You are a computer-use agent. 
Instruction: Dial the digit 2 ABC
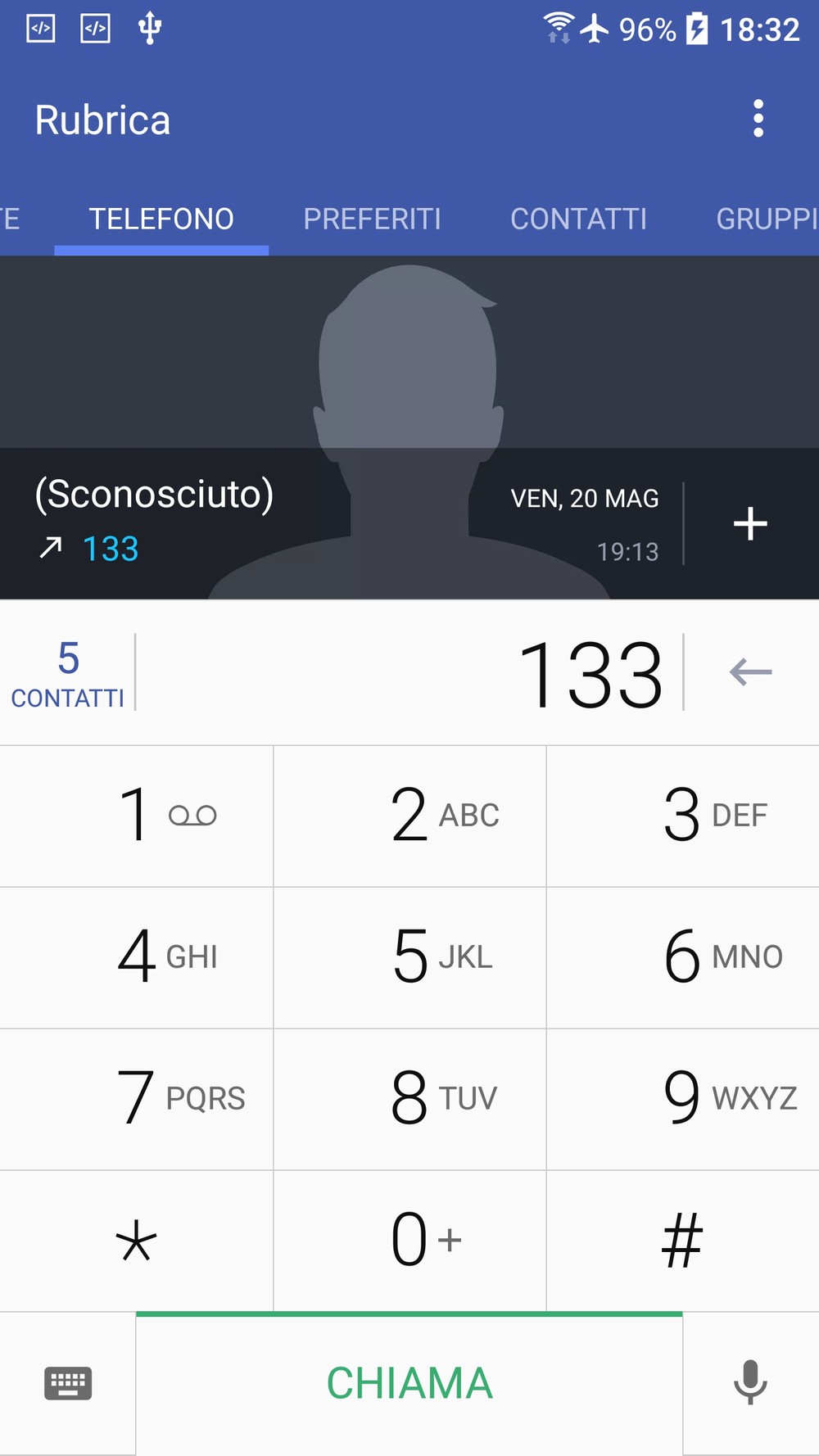409,816
